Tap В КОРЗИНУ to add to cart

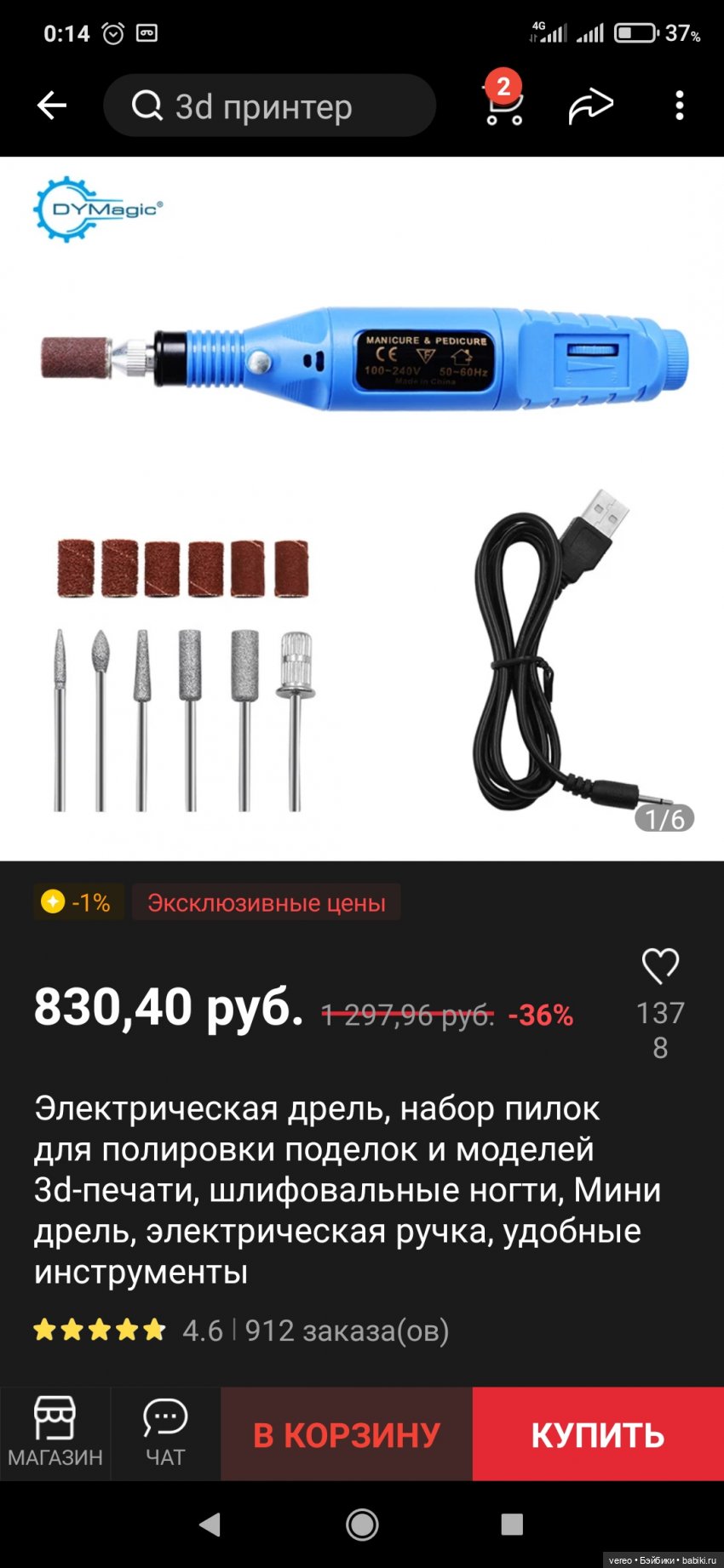tap(347, 1434)
